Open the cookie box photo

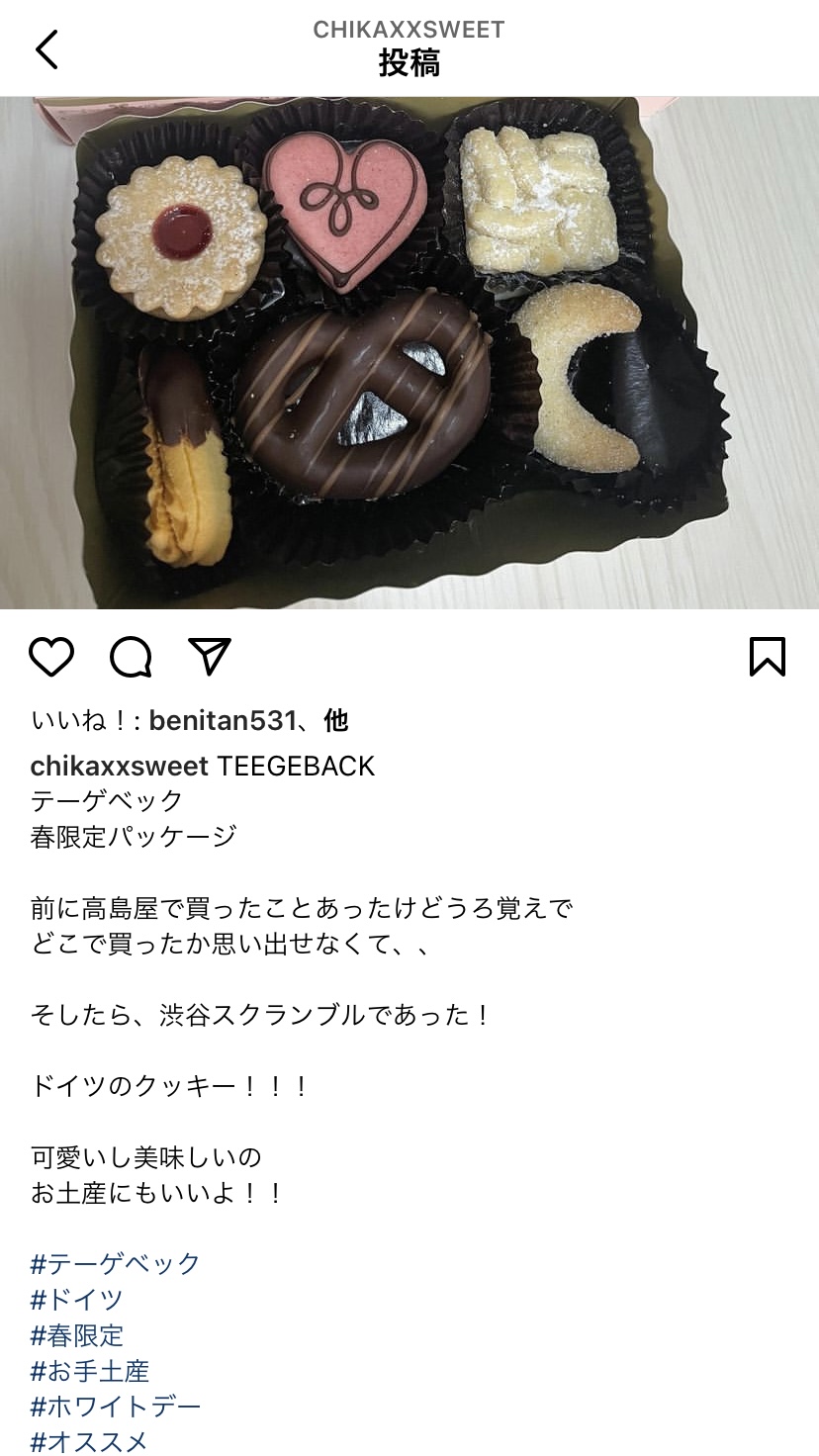click(x=409, y=353)
